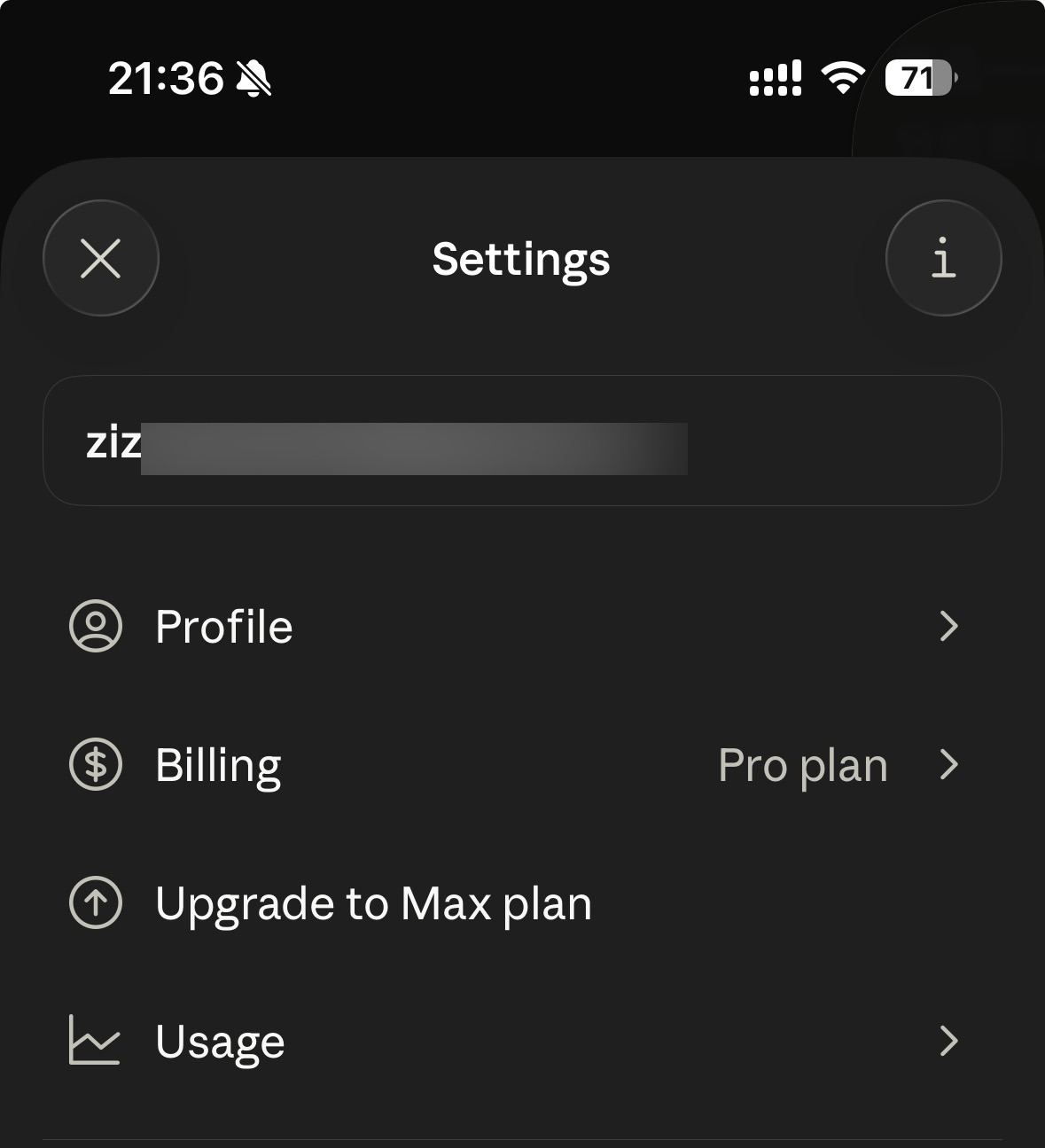The image size is (1045, 1148).
Task: Open the info icon button
Action: pyautogui.click(x=944, y=258)
